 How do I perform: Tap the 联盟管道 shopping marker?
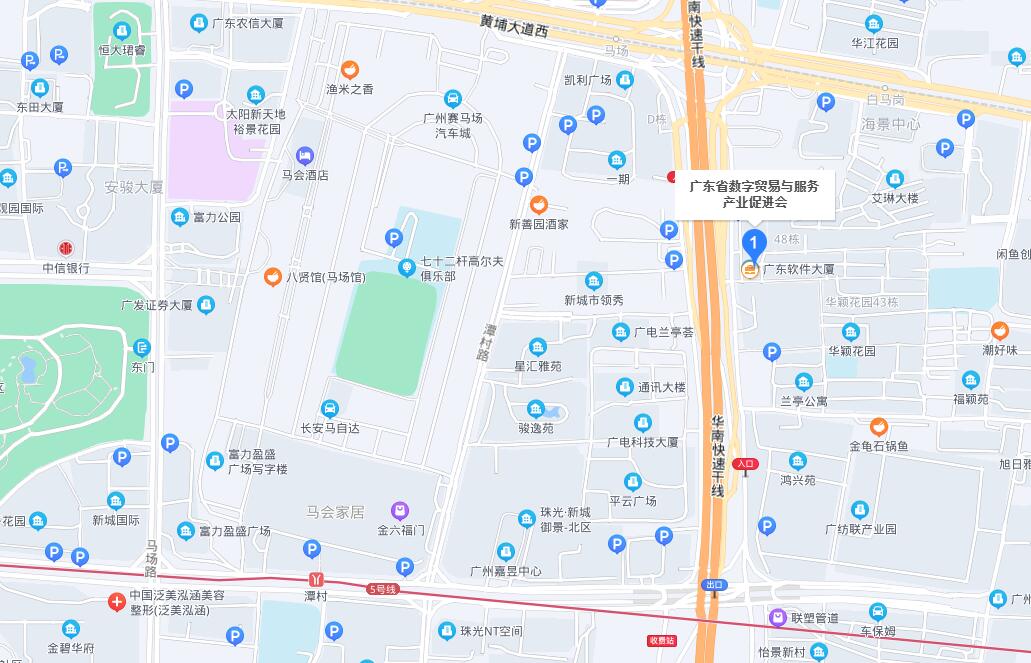click(x=777, y=618)
